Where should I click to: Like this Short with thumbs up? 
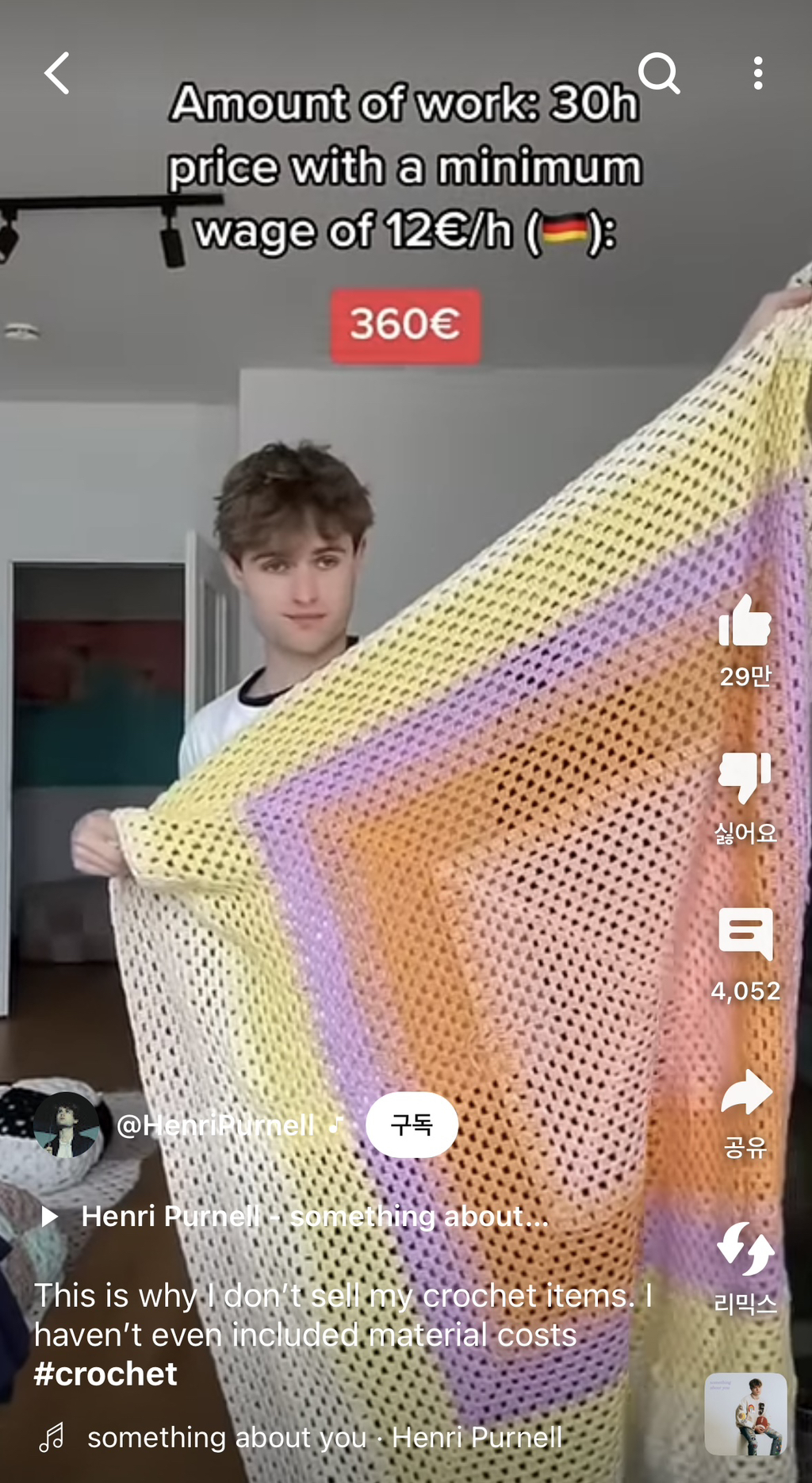(745, 623)
